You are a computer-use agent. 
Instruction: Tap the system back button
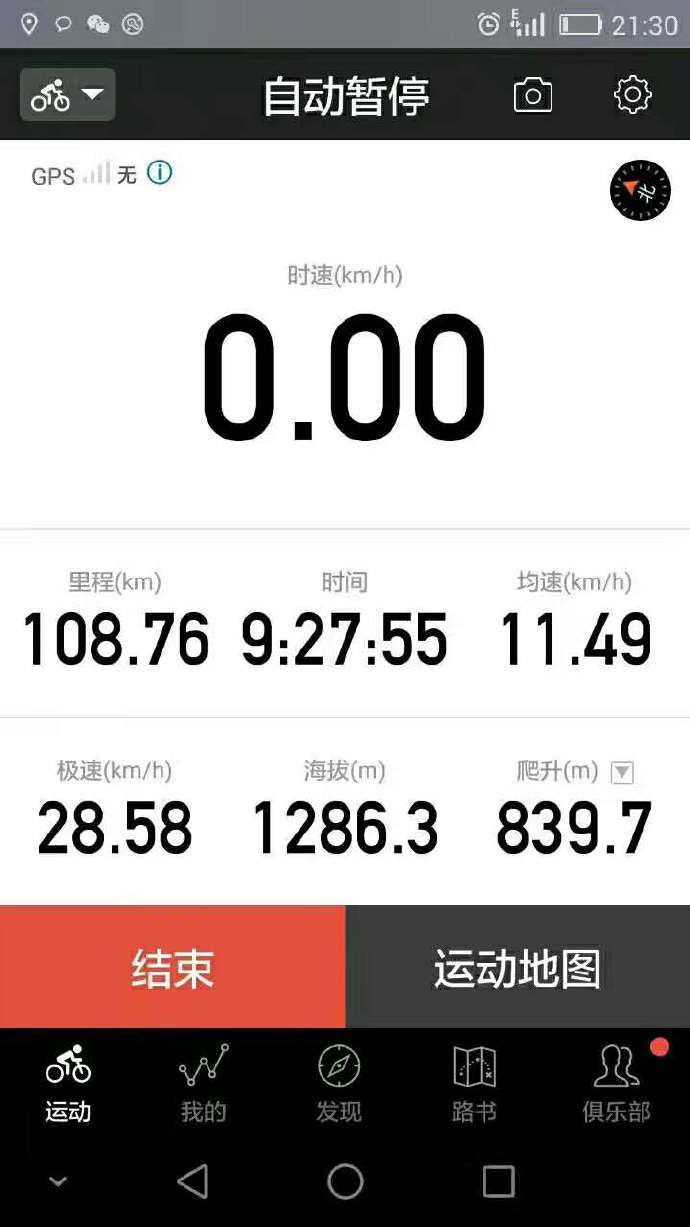click(x=192, y=1181)
